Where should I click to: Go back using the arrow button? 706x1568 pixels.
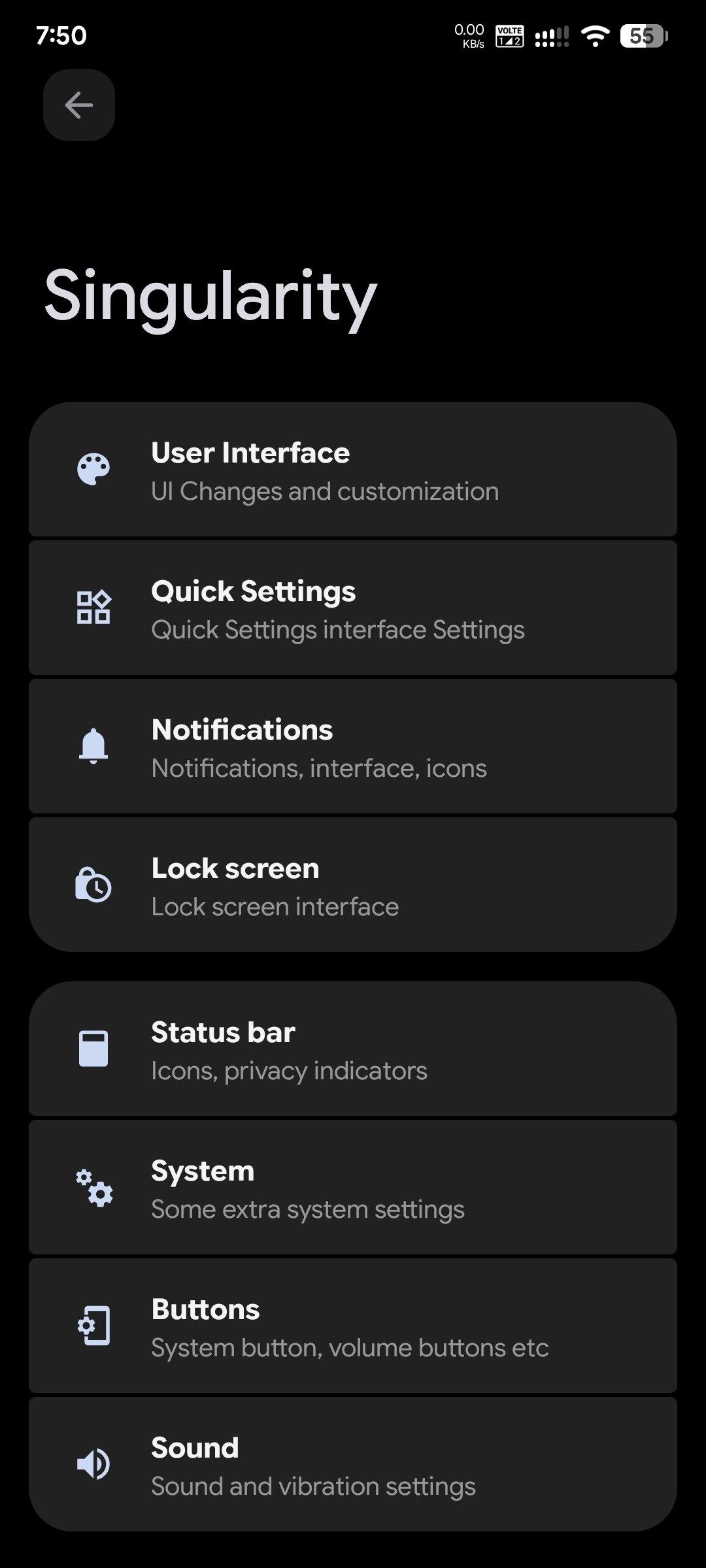click(79, 105)
